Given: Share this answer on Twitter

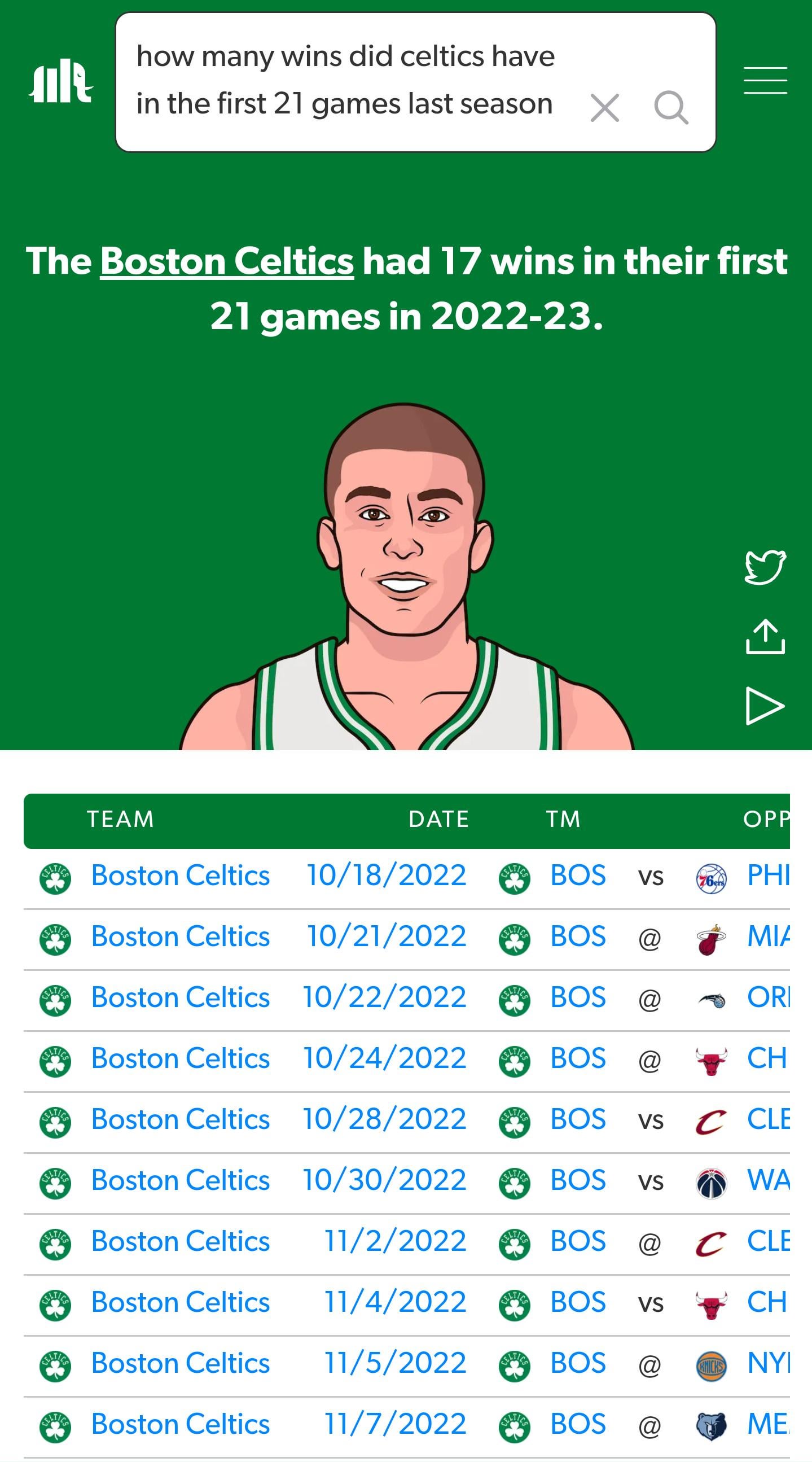Looking at the screenshot, I should 765,566.
